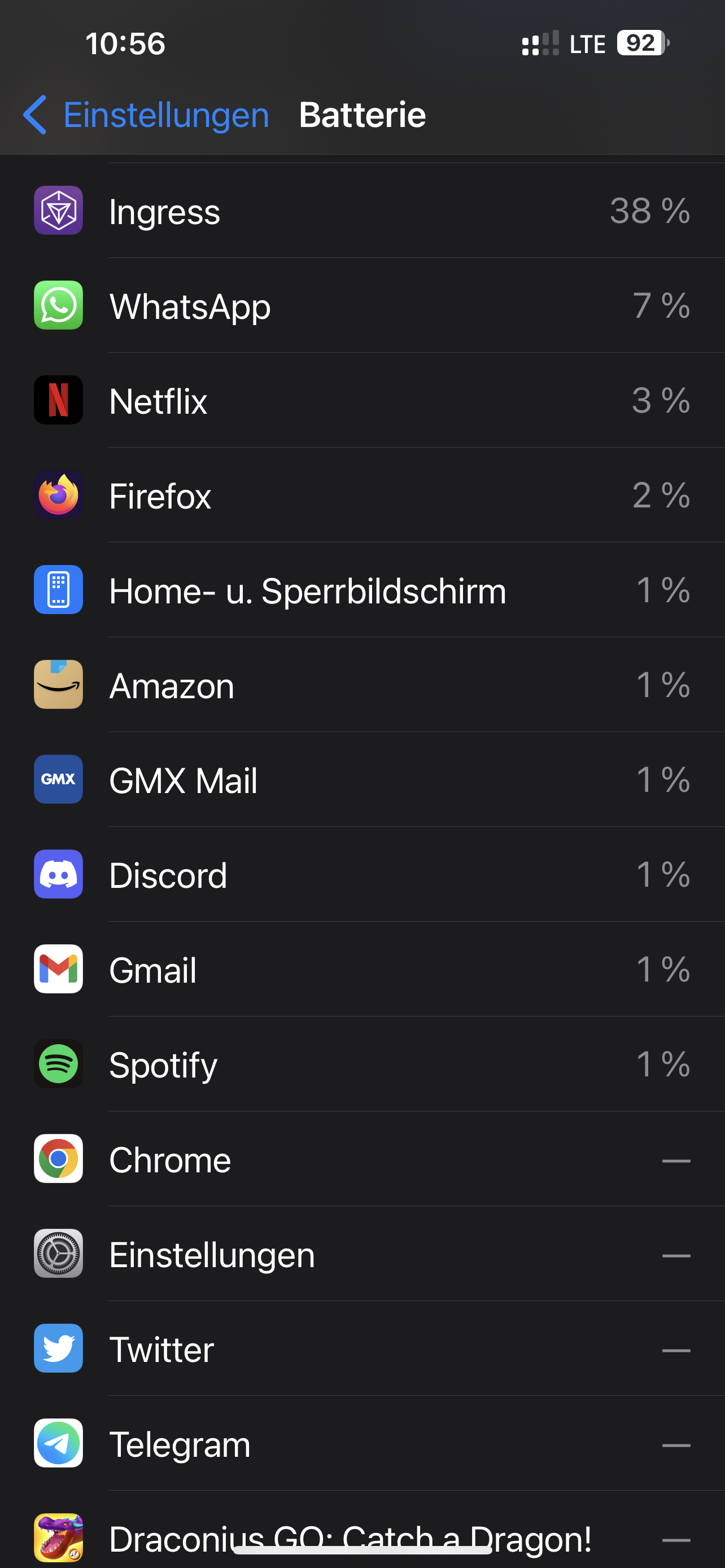Select the Amazon usage row

(362, 685)
